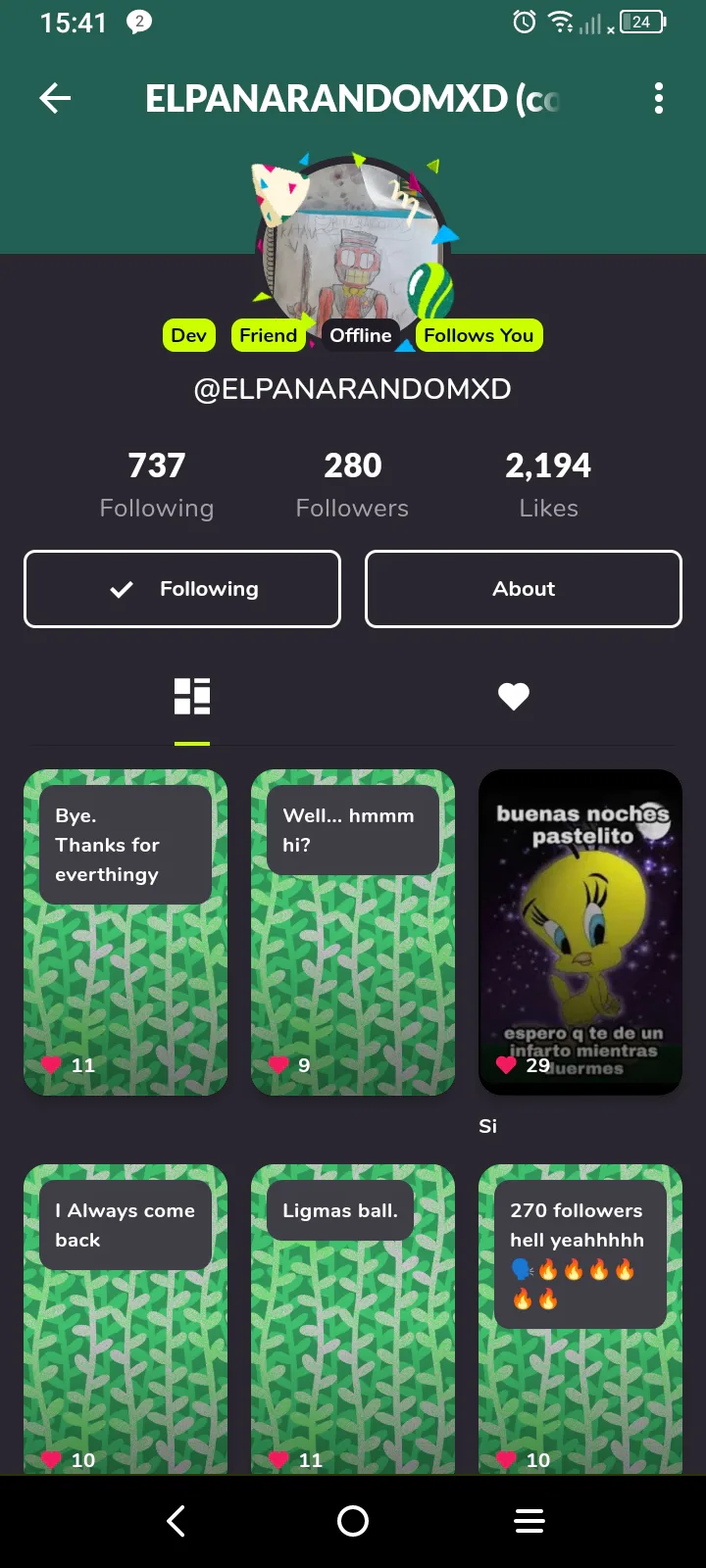Open recent apps from navigation bar
The width and height of the screenshot is (706, 1568).
(529, 1521)
